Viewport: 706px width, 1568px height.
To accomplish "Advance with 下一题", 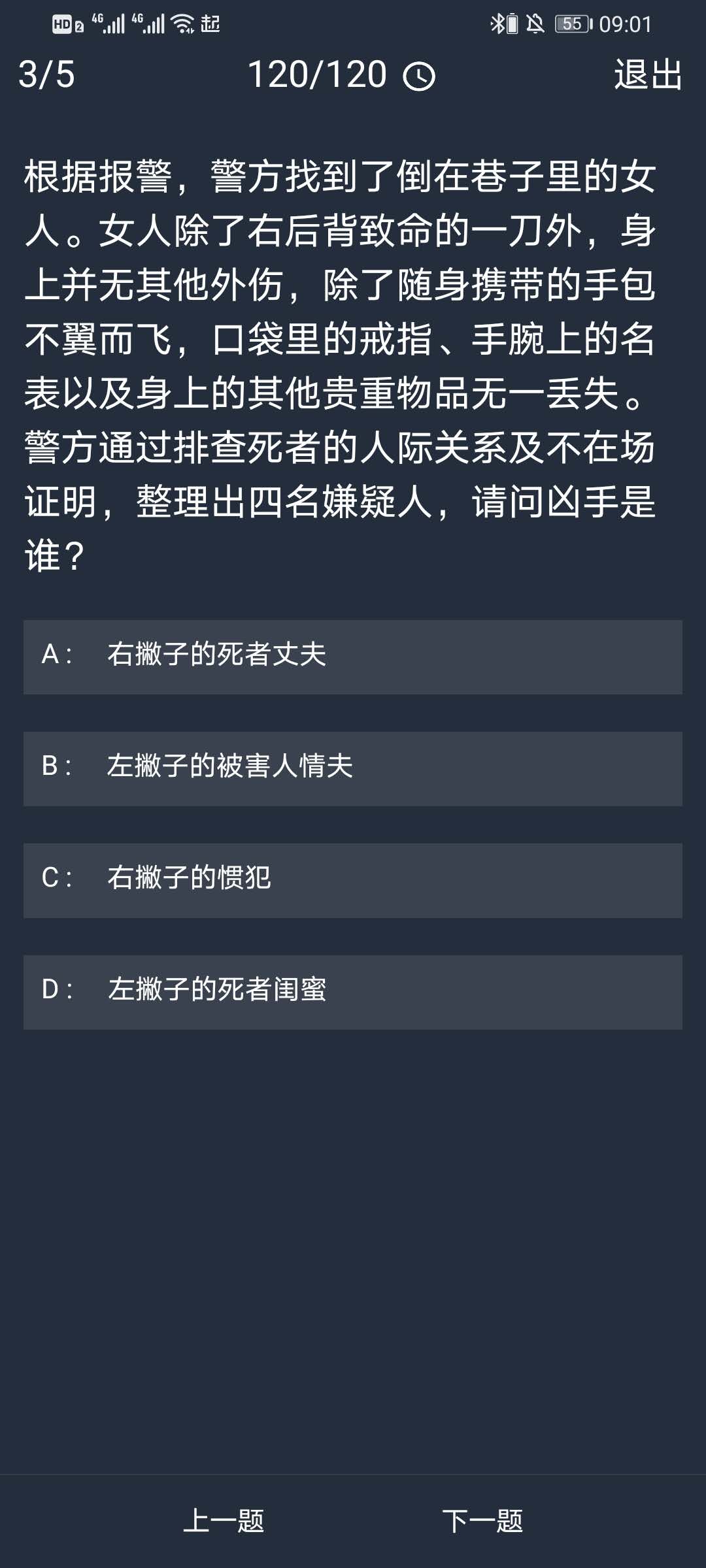I will pyautogui.click(x=482, y=1520).
